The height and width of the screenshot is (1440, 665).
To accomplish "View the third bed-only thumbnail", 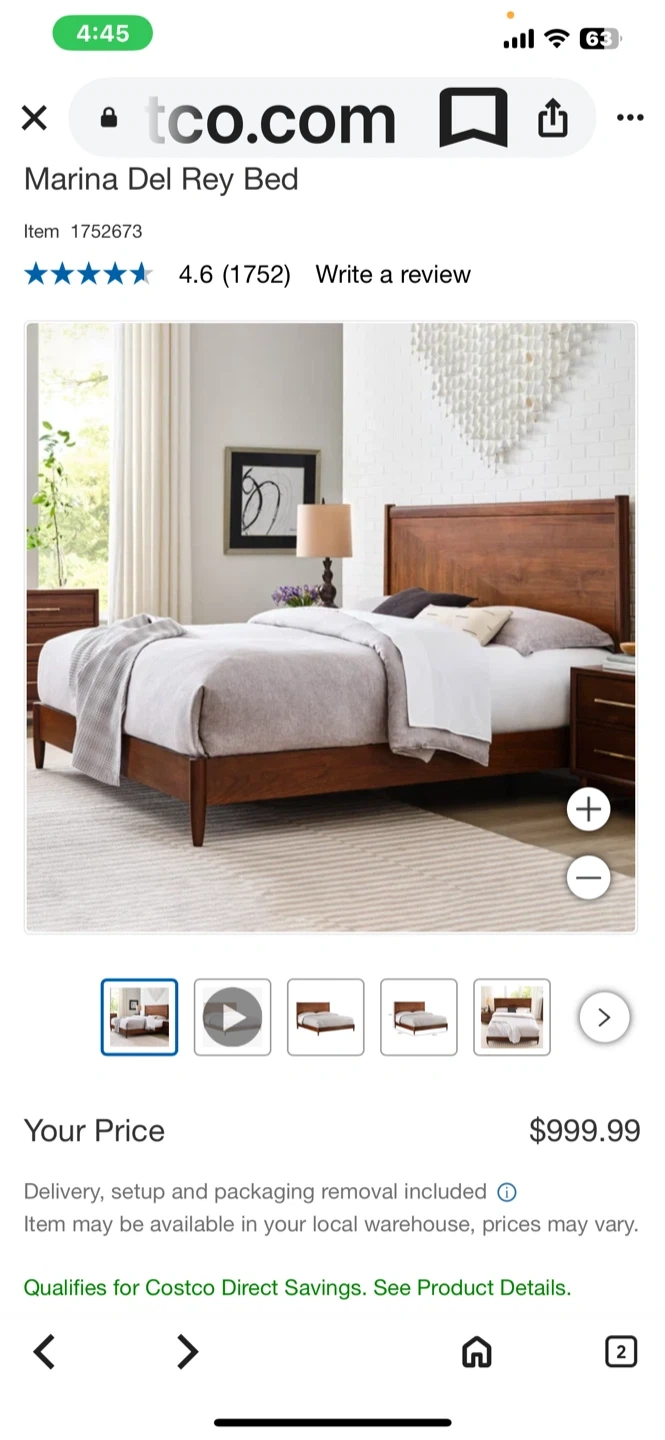I will (325, 1017).
